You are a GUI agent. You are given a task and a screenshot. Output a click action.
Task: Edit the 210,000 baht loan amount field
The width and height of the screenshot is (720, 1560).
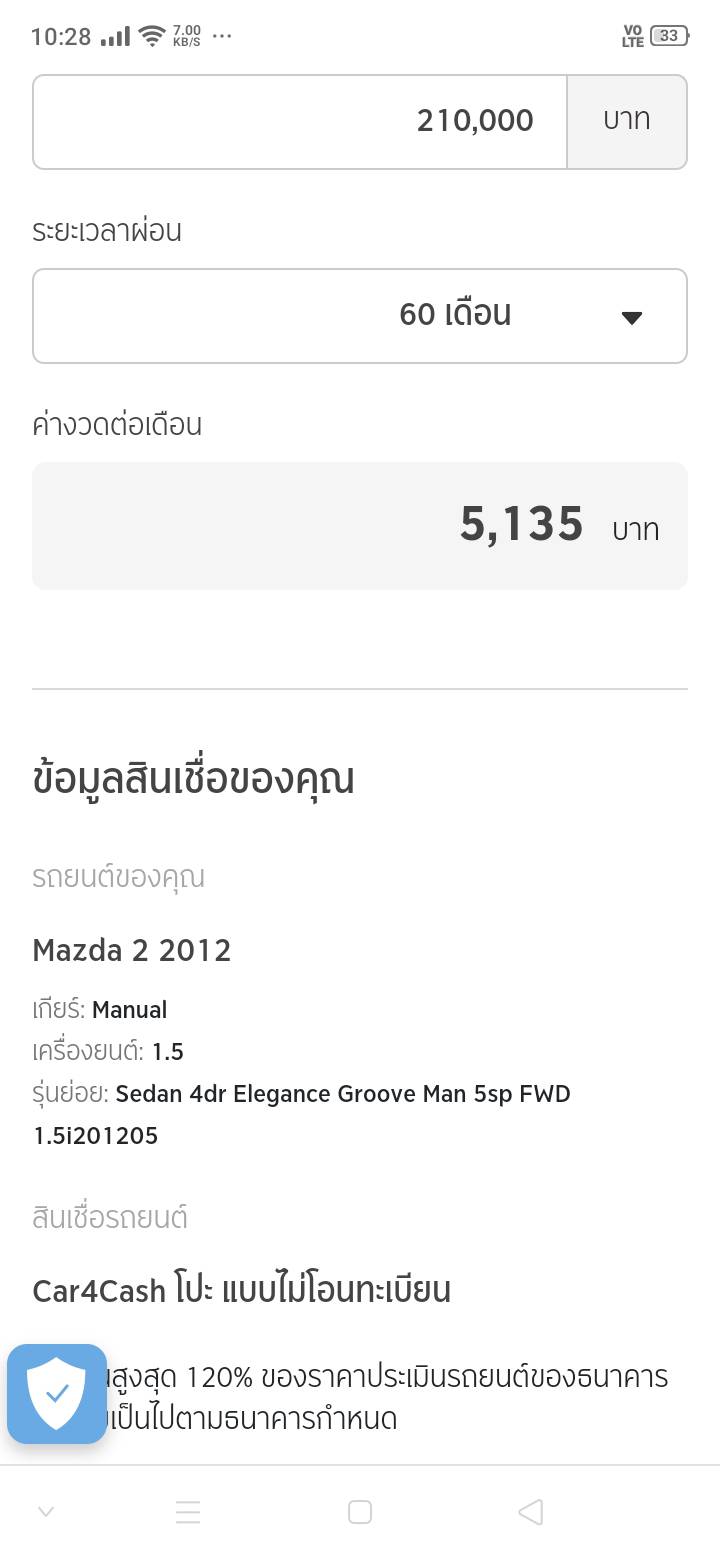tap(300, 122)
